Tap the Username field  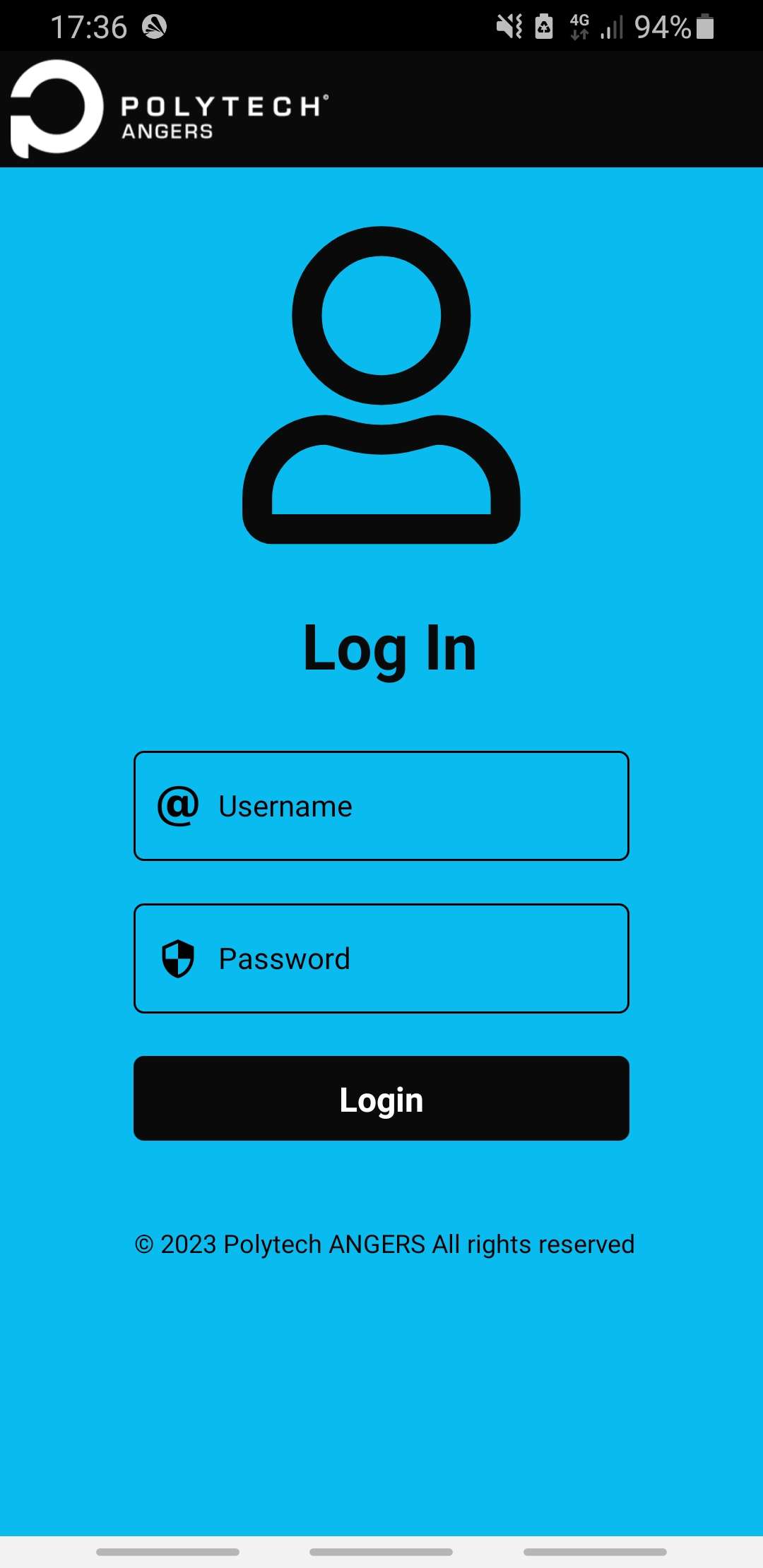381,806
